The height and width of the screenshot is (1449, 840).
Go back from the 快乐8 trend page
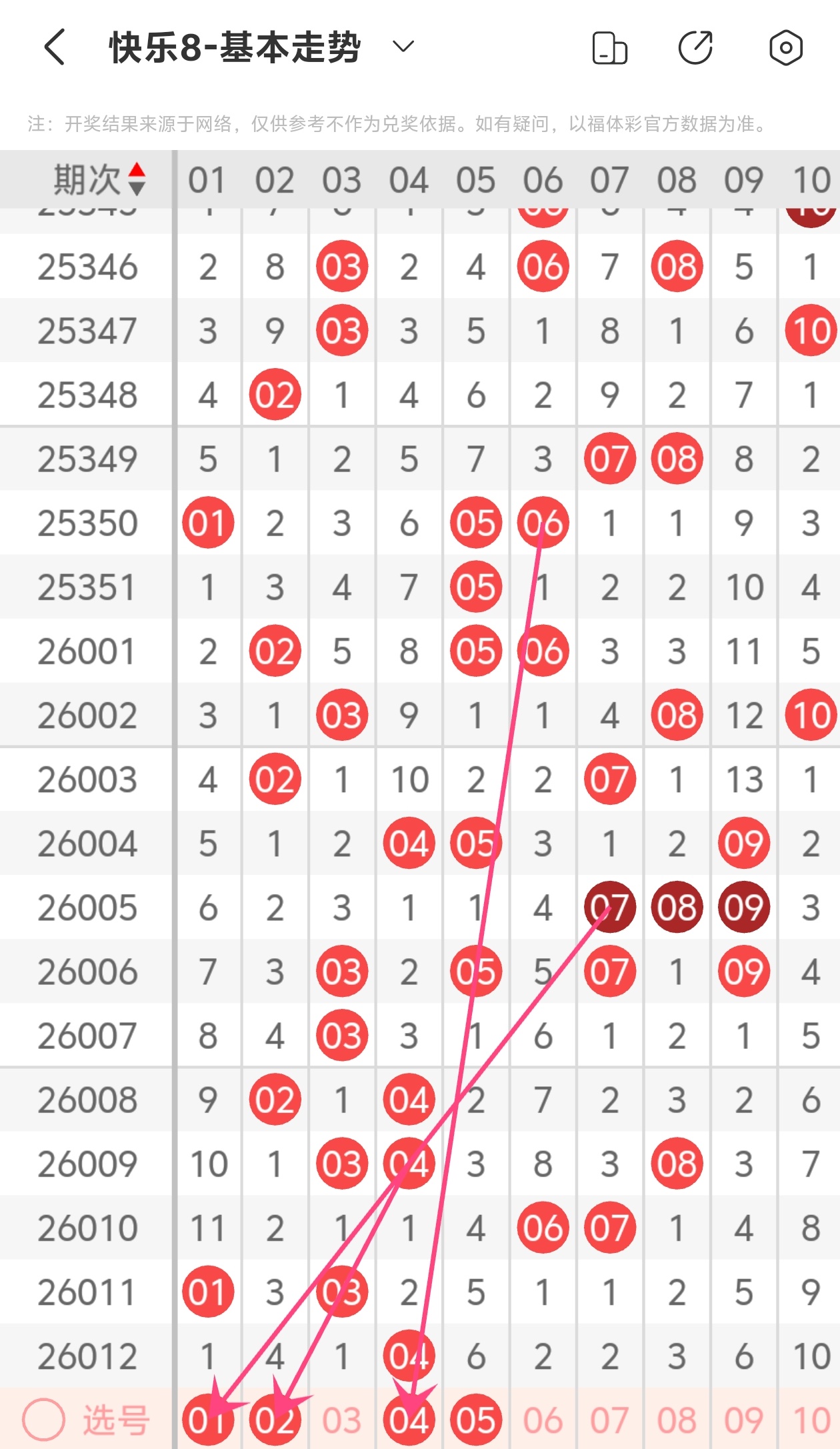[x=55, y=47]
